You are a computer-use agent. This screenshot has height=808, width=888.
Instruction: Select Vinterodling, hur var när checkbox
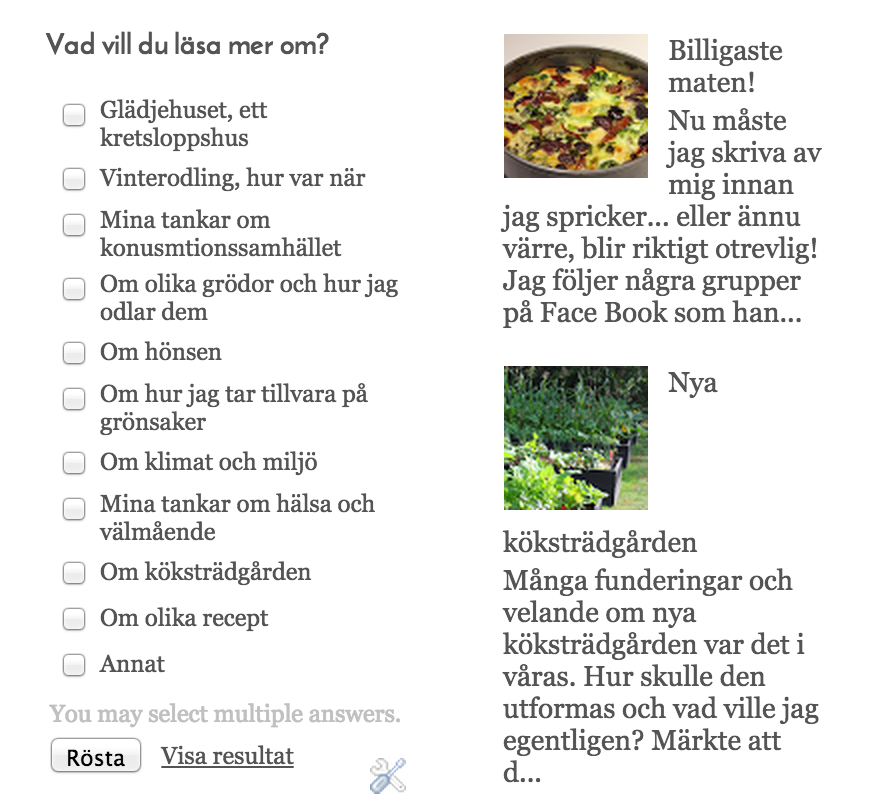click(74, 178)
